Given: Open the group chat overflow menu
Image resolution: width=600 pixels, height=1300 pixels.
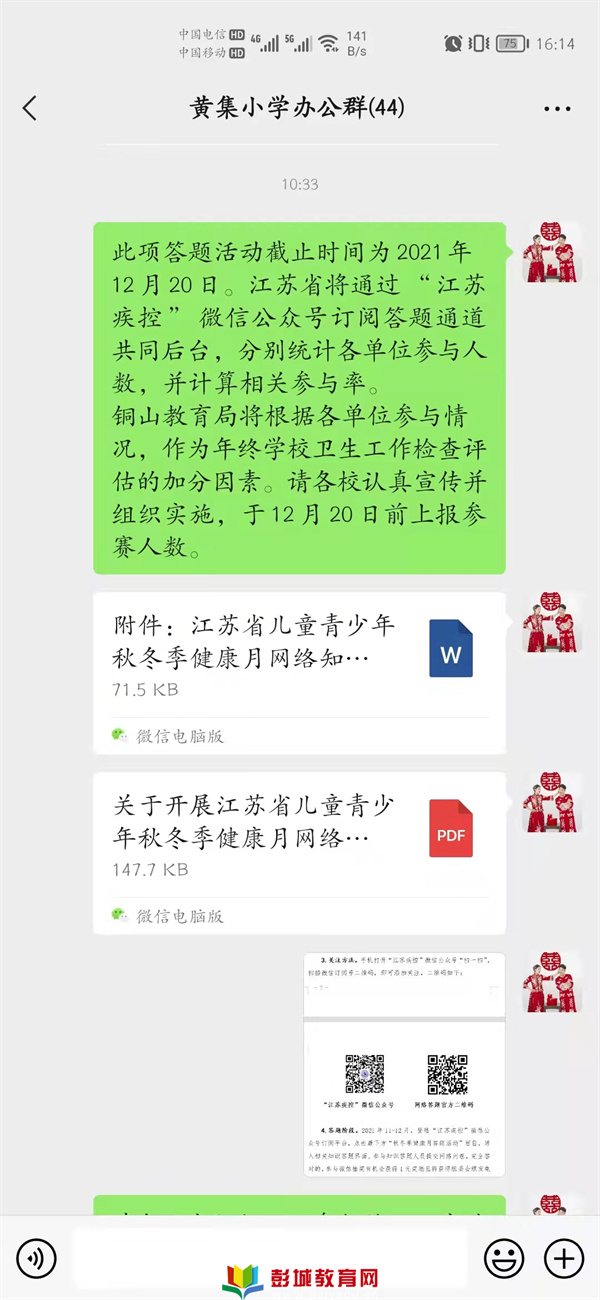Looking at the screenshot, I should coord(557,108).
